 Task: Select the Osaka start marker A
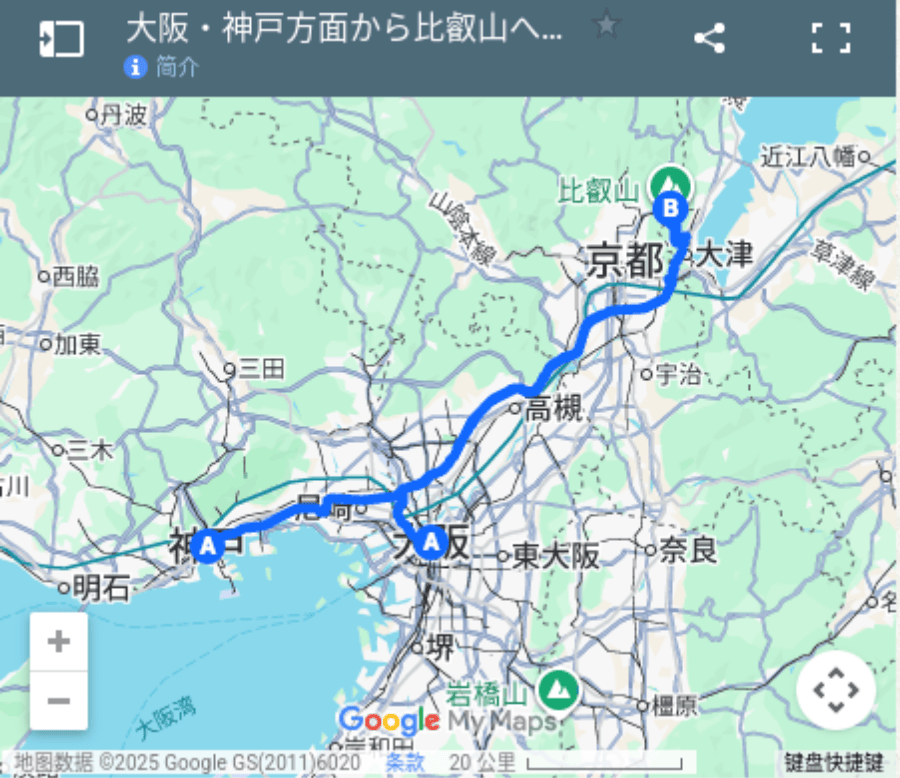(x=431, y=542)
